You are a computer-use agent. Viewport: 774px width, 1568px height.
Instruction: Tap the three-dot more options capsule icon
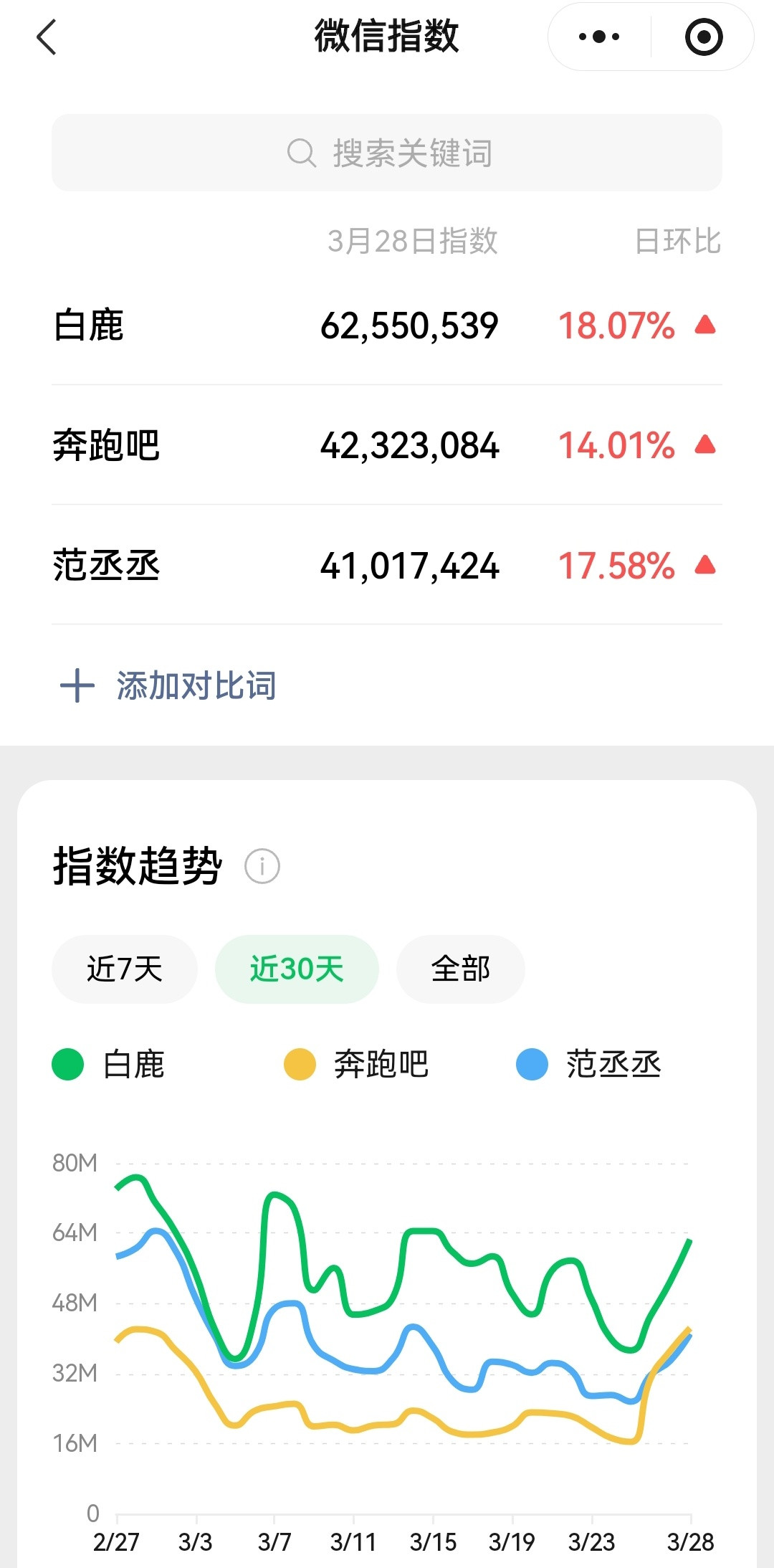[599, 36]
